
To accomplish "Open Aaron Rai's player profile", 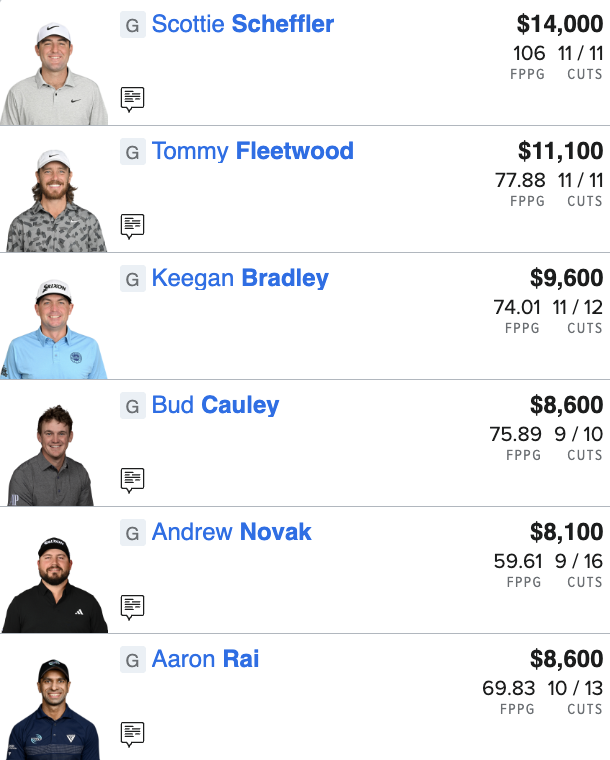I will click(x=205, y=659).
